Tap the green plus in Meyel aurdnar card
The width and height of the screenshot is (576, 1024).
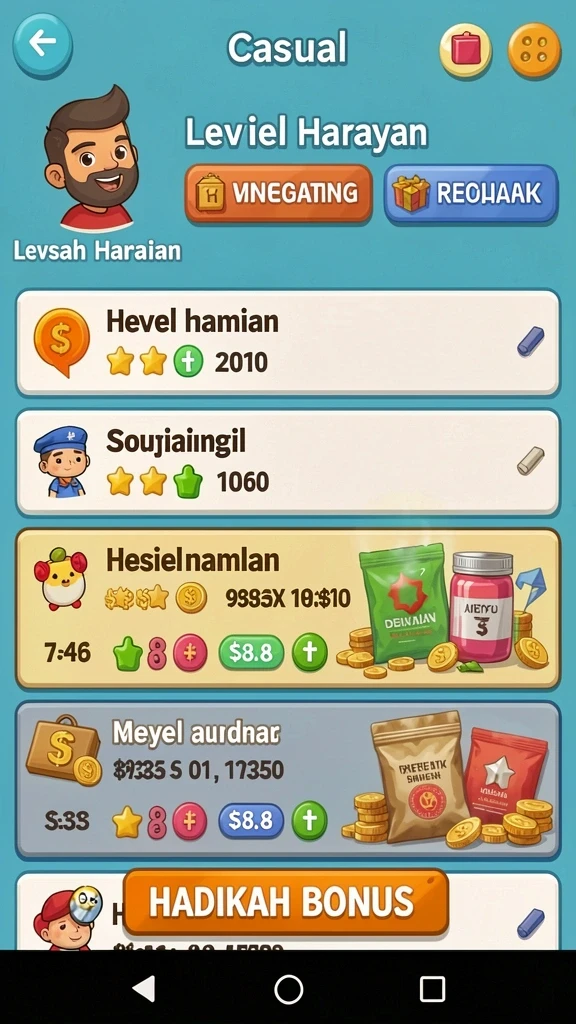[x=310, y=821]
